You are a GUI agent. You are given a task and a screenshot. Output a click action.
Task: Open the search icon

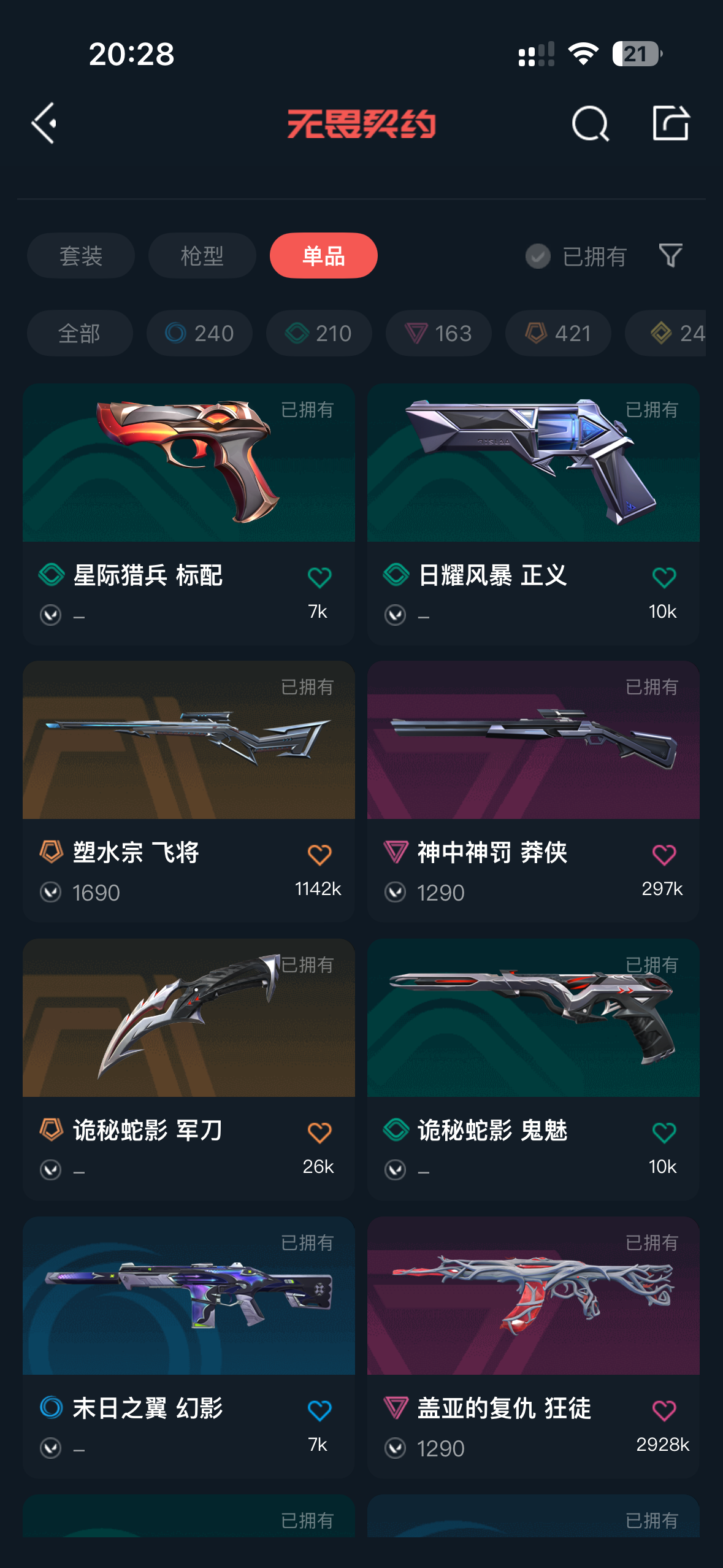590,123
